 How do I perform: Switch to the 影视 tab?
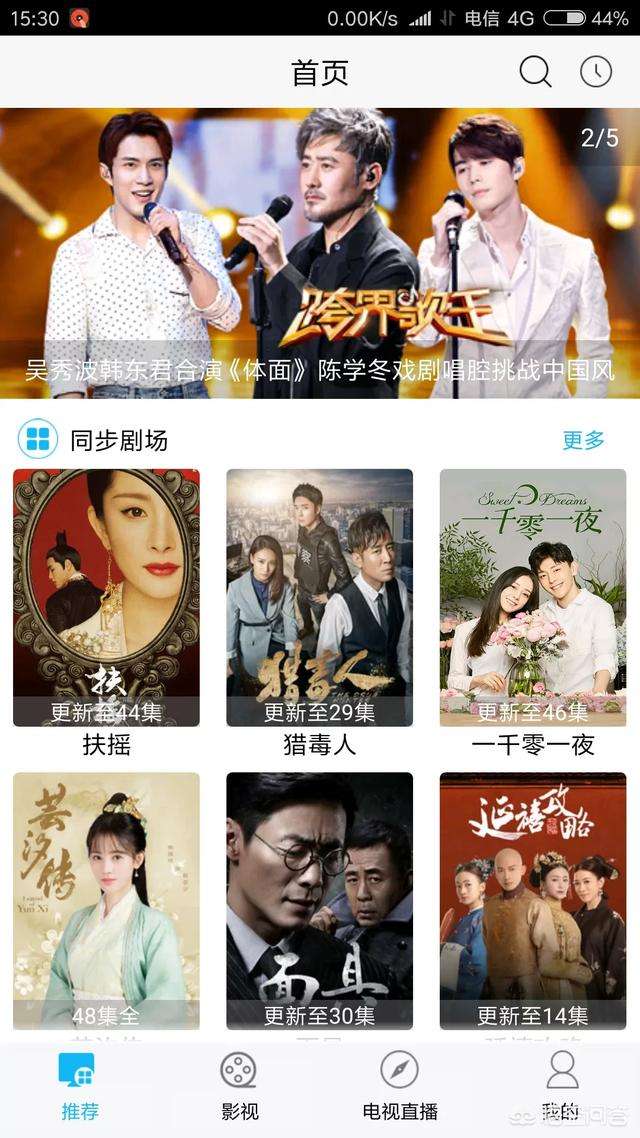tap(240, 1086)
